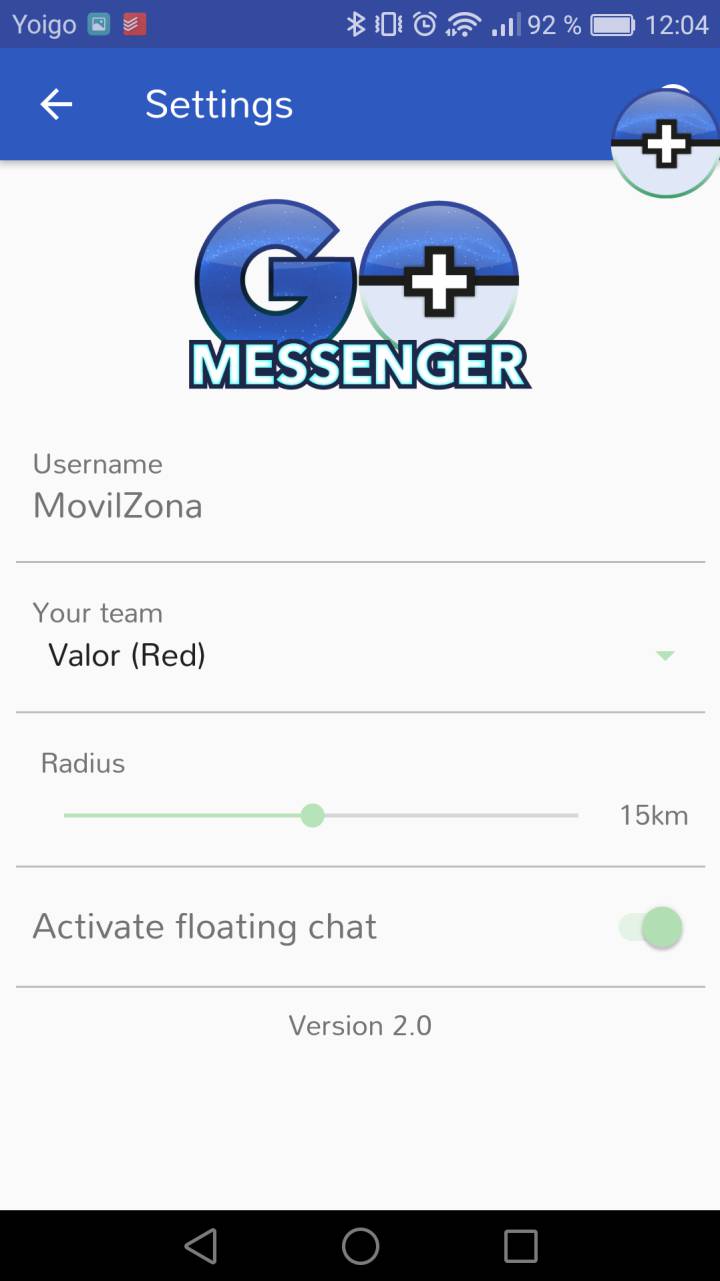Tap the vibrate mode status icon
The width and height of the screenshot is (720, 1281).
[387, 22]
